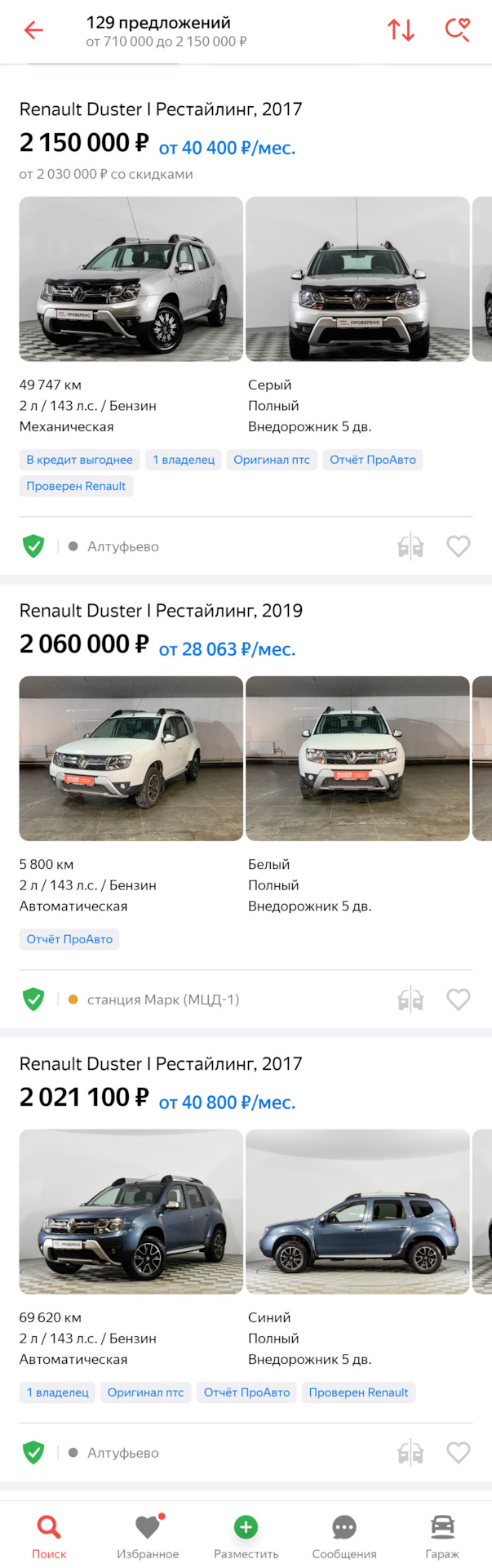Favorite the grey Duster in Алтуфьево at 2 150 000 ₽
The height and width of the screenshot is (1568, 492).
point(459,546)
